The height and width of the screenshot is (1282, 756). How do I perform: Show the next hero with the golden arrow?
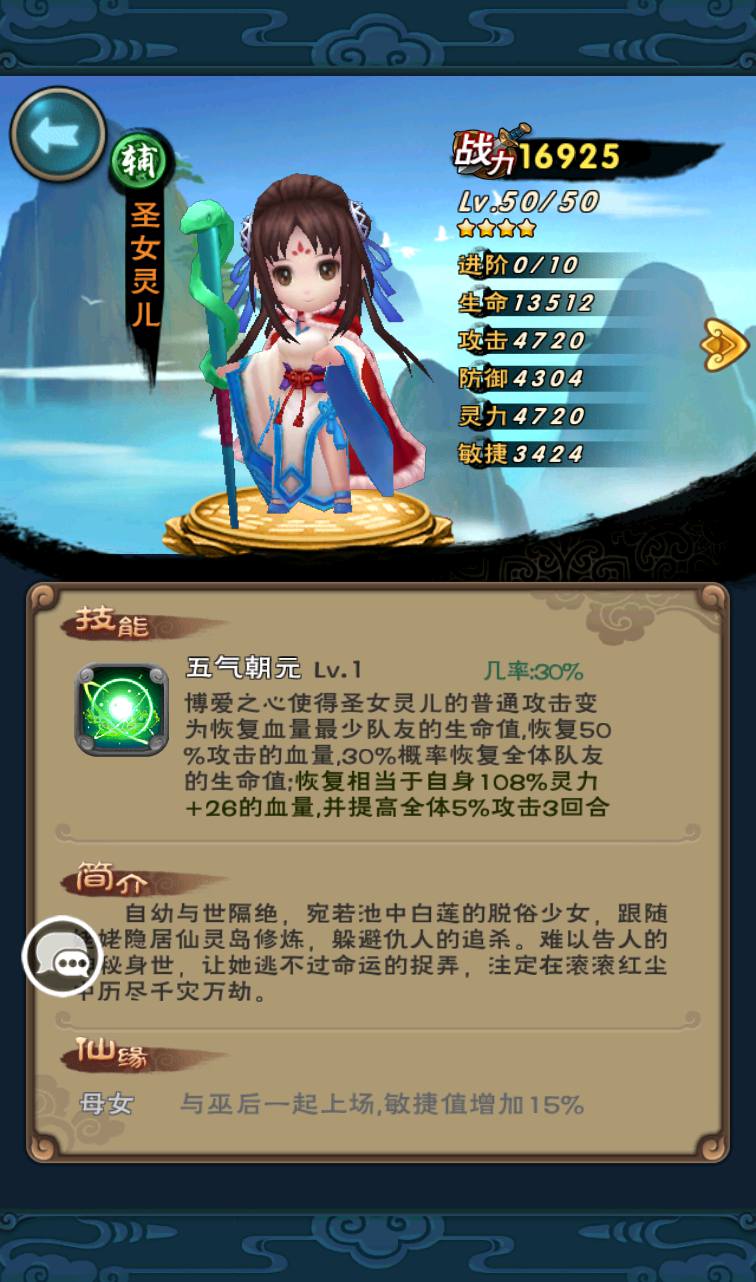coord(724,346)
